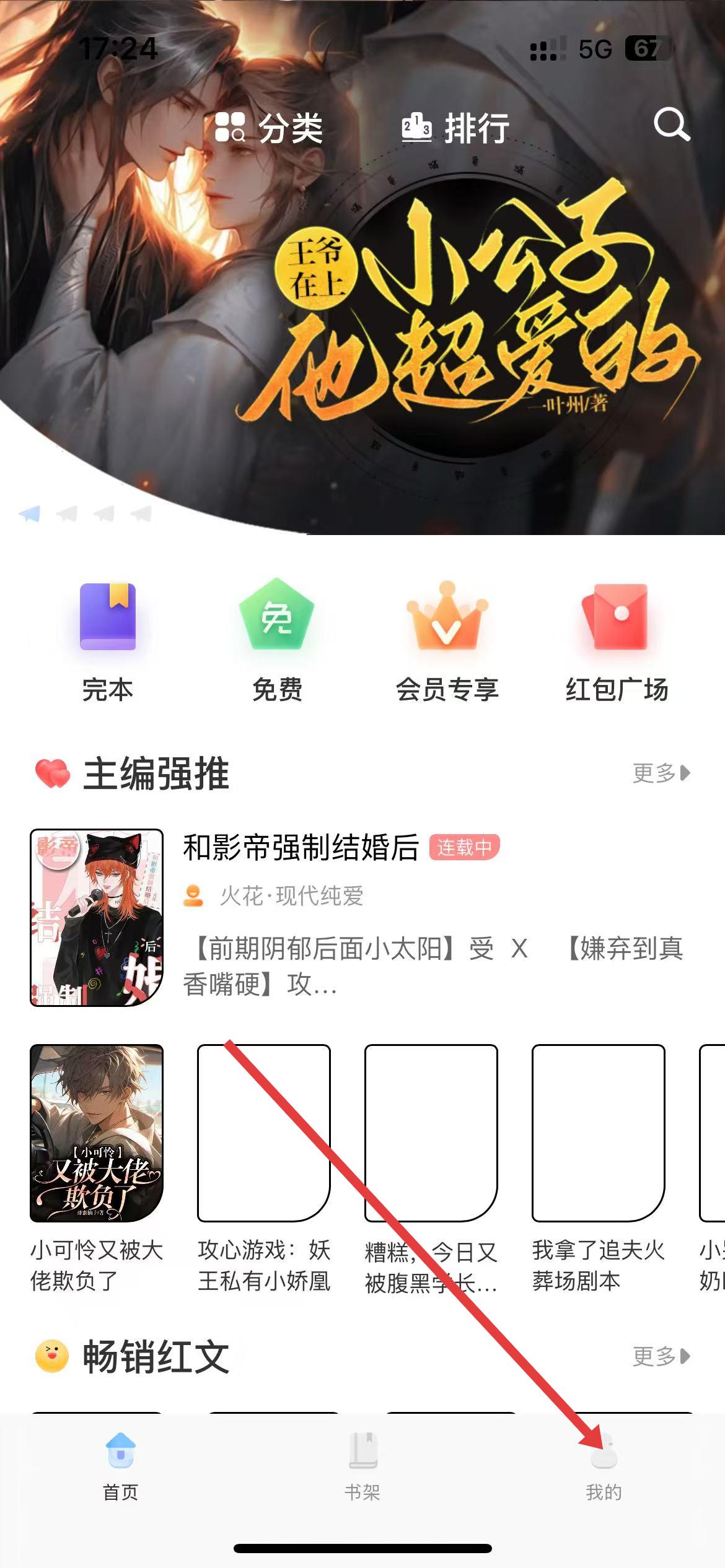Open the search magnifier icon
The width and height of the screenshot is (725, 1568).
pyautogui.click(x=672, y=126)
